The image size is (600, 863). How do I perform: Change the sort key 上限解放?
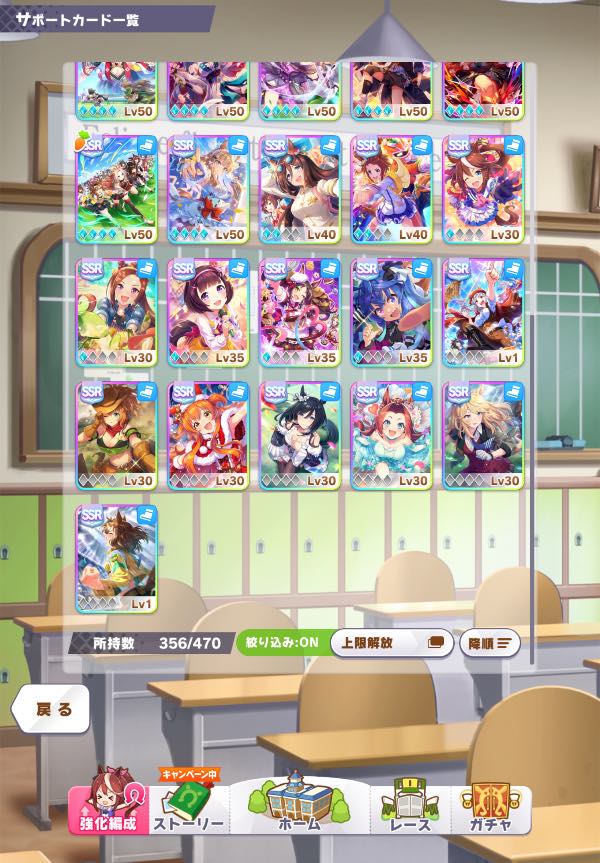coord(391,643)
